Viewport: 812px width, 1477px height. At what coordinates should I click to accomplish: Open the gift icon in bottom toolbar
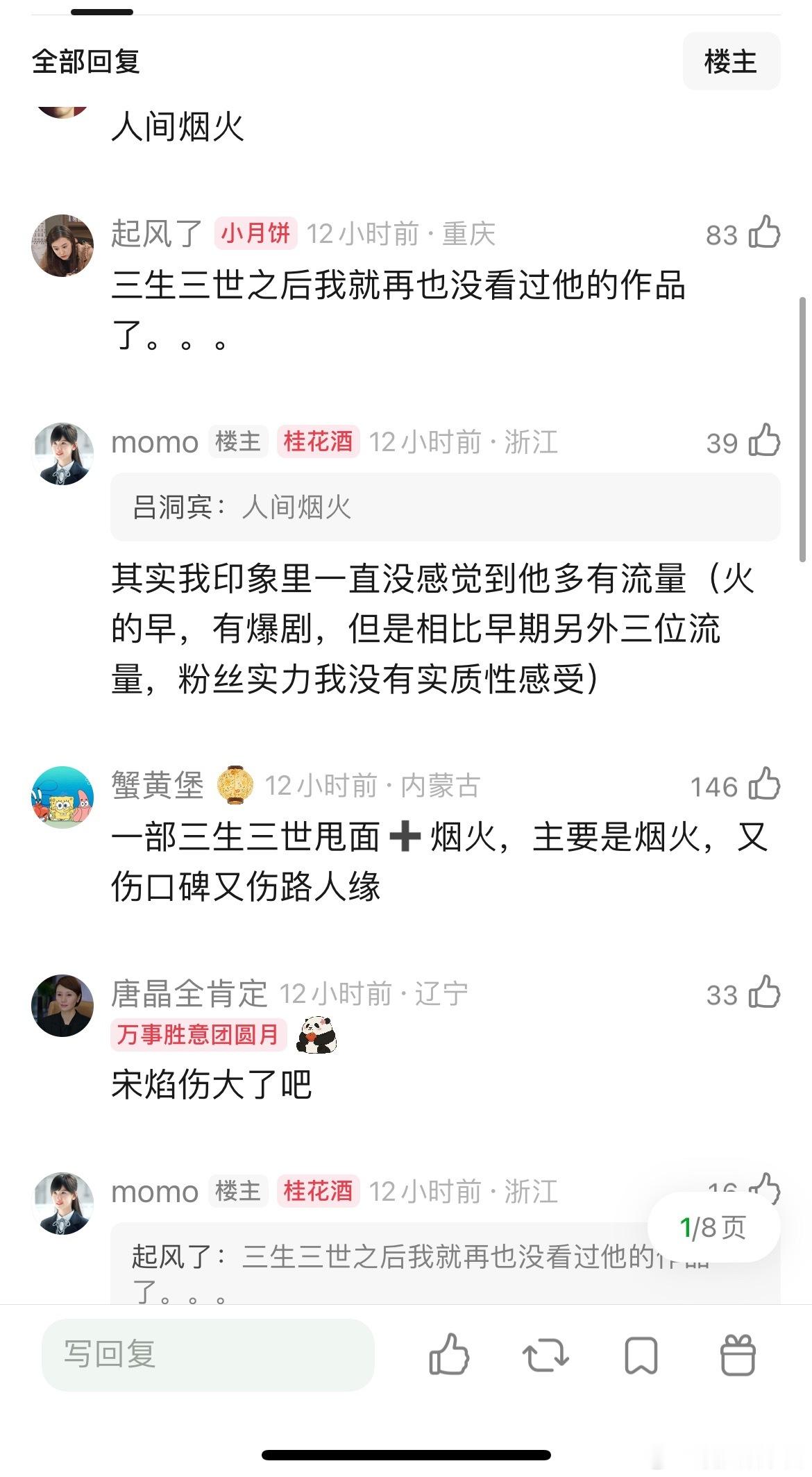coord(737,1354)
